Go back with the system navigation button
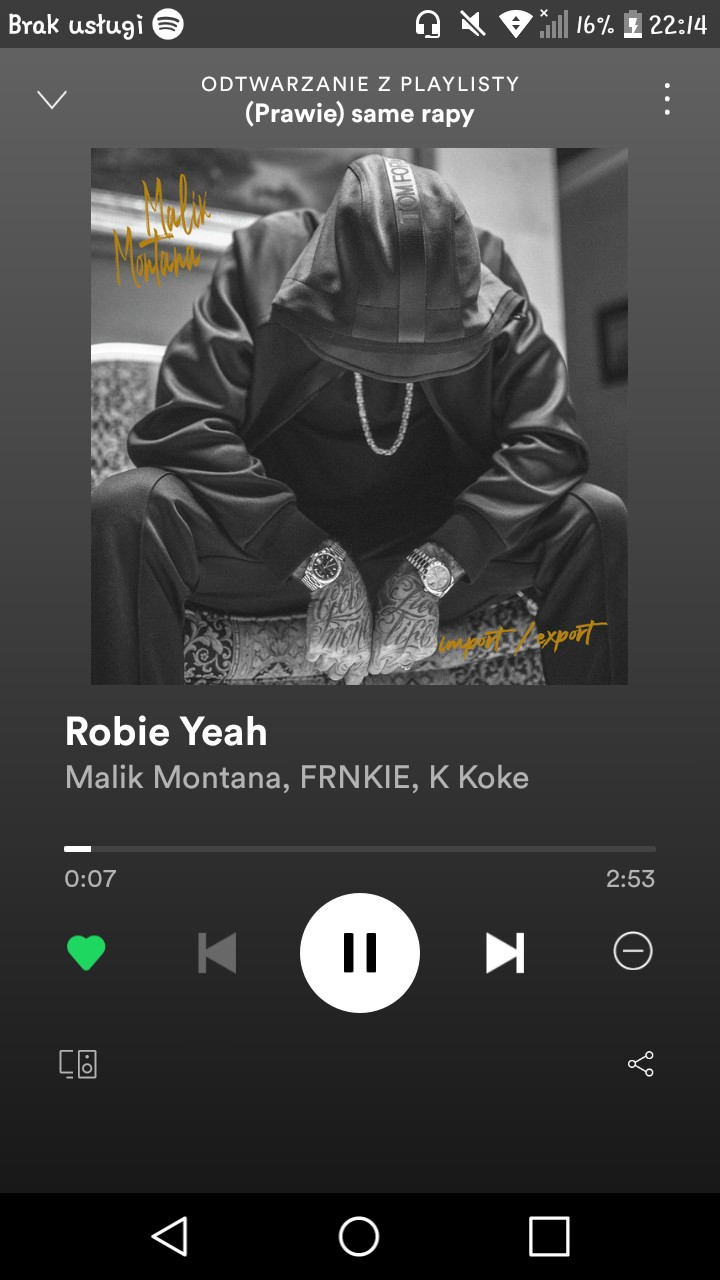The height and width of the screenshot is (1280, 720). [x=170, y=1237]
